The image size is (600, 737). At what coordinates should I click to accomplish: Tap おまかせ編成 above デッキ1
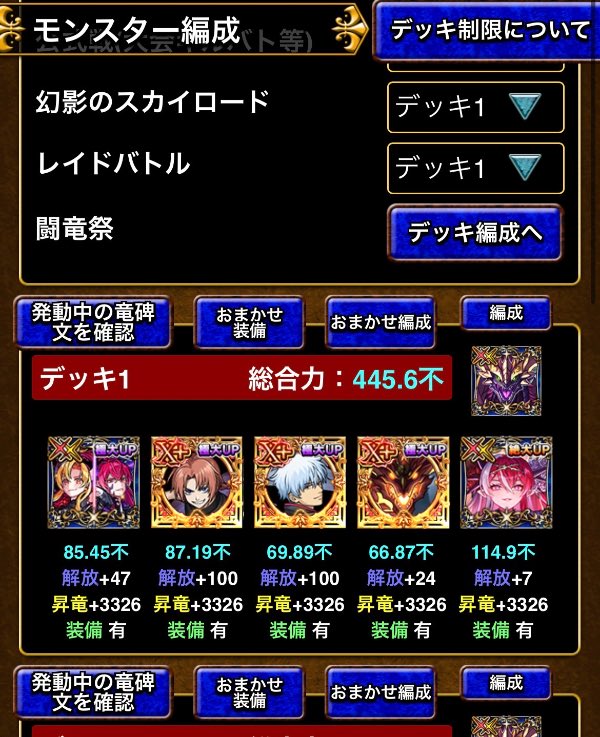click(380, 323)
